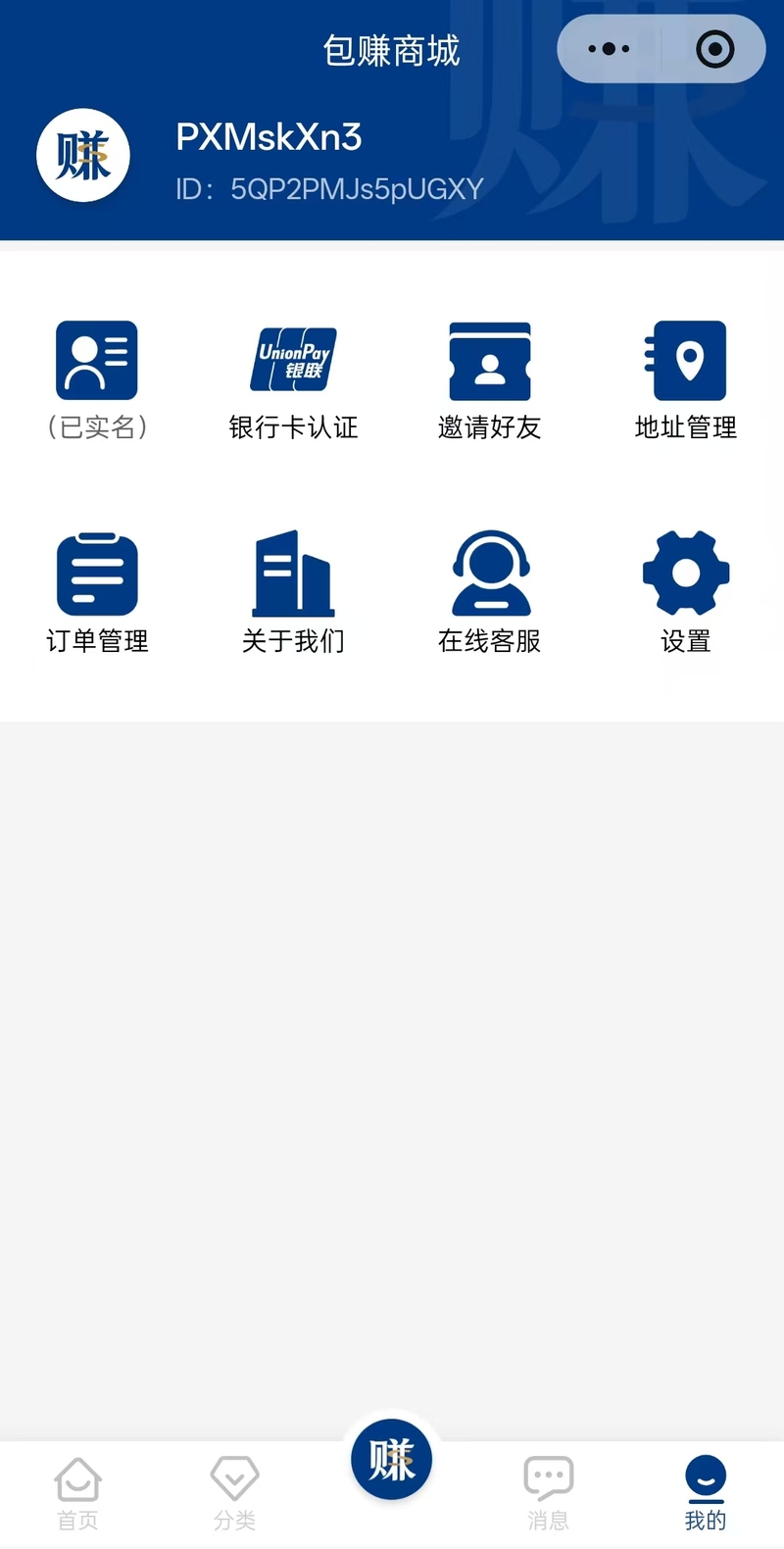784x1549 pixels.
Task: Open 银行卡认证 bank card verification
Action: pyautogui.click(x=293, y=381)
